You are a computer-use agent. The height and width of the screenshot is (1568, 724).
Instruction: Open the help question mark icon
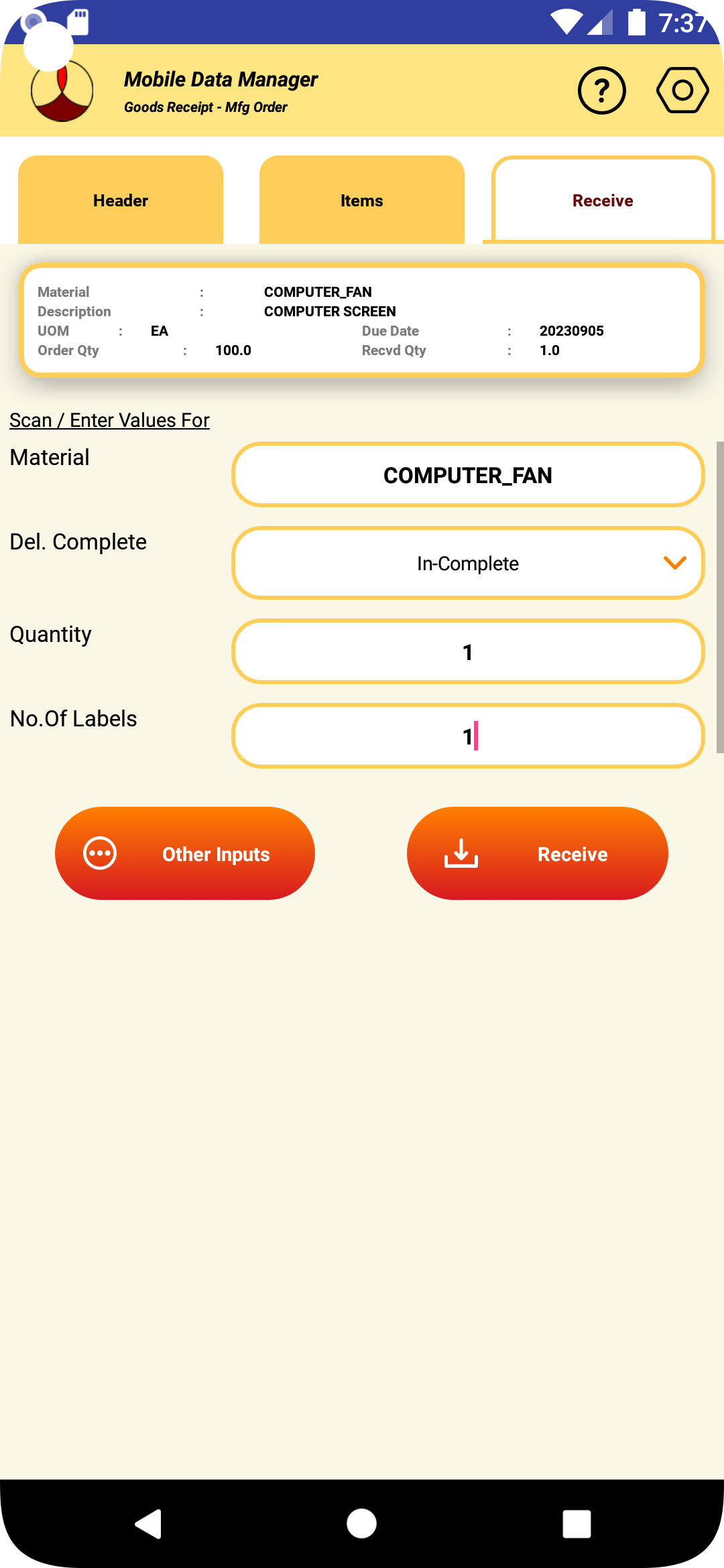(x=601, y=90)
